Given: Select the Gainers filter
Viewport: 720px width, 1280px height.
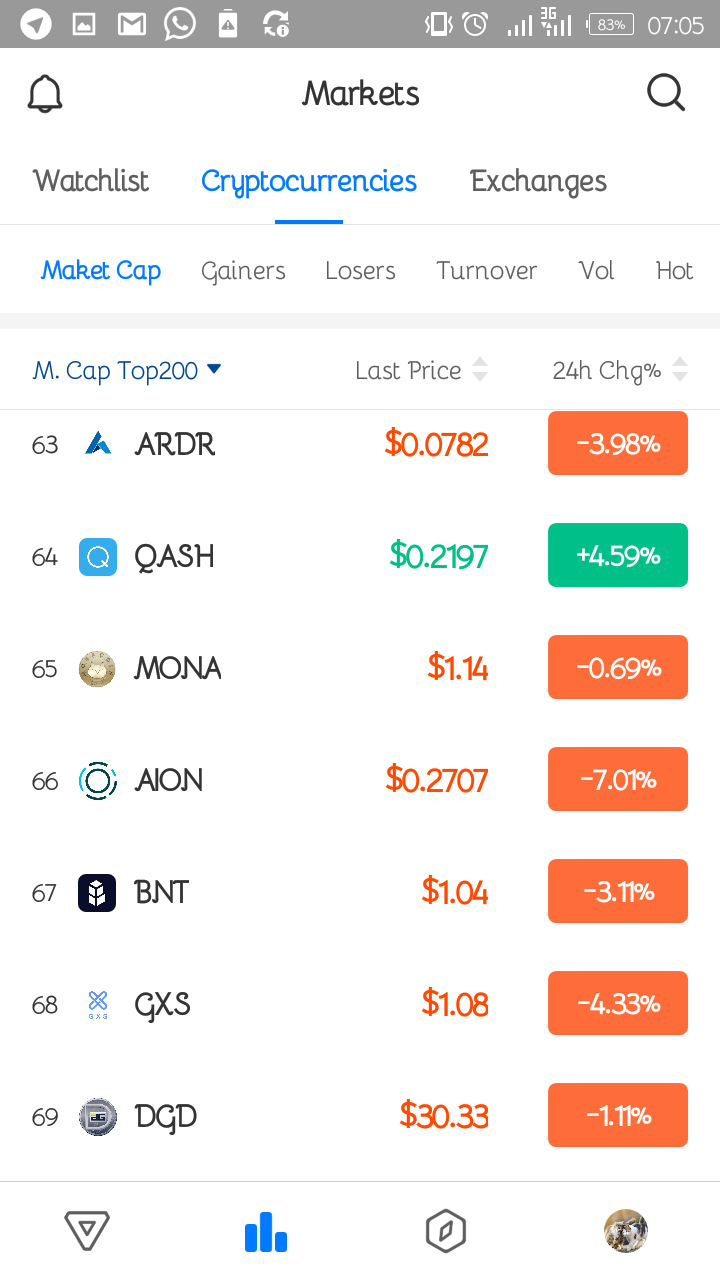Looking at the screenshot, I should [x=243, y=271].
